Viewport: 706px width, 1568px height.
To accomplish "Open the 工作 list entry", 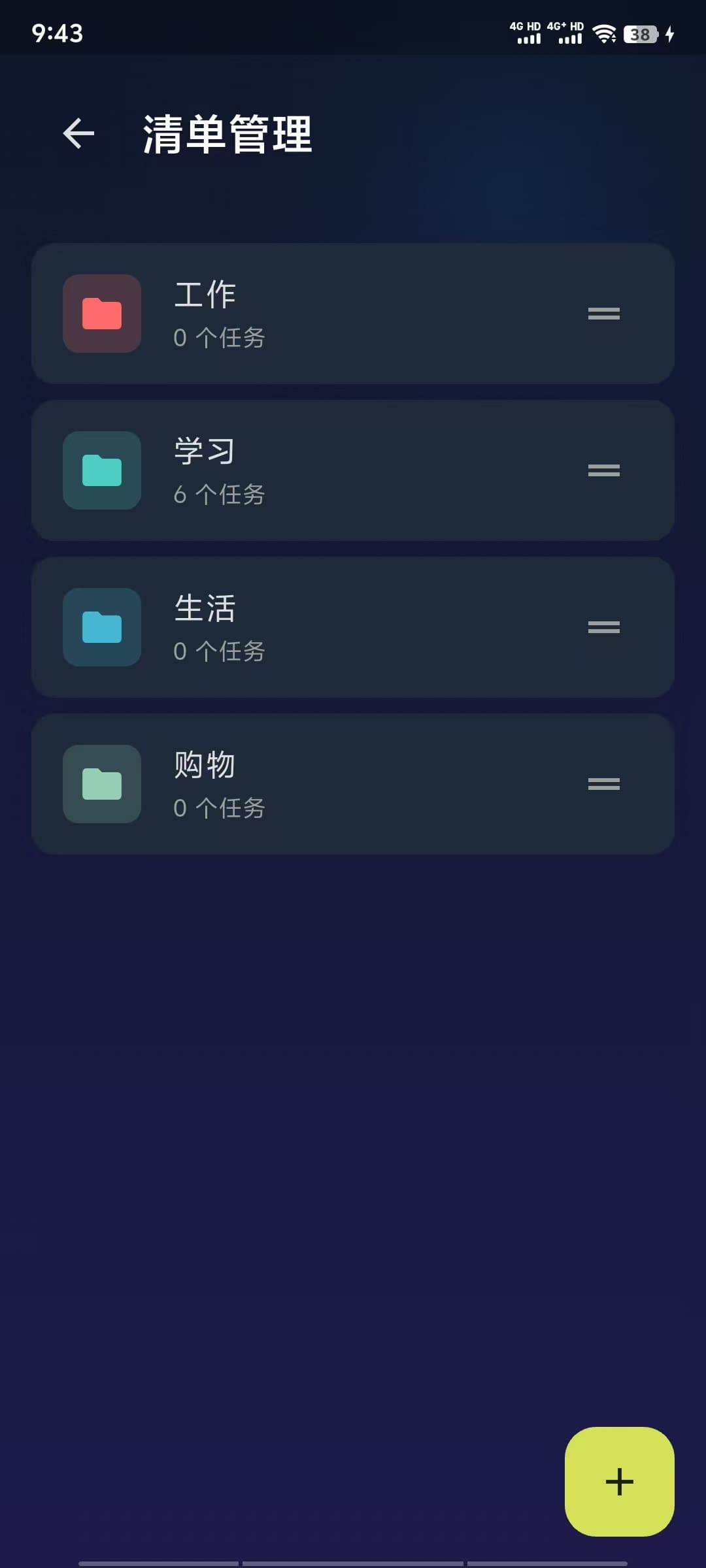I will [353, 314].
